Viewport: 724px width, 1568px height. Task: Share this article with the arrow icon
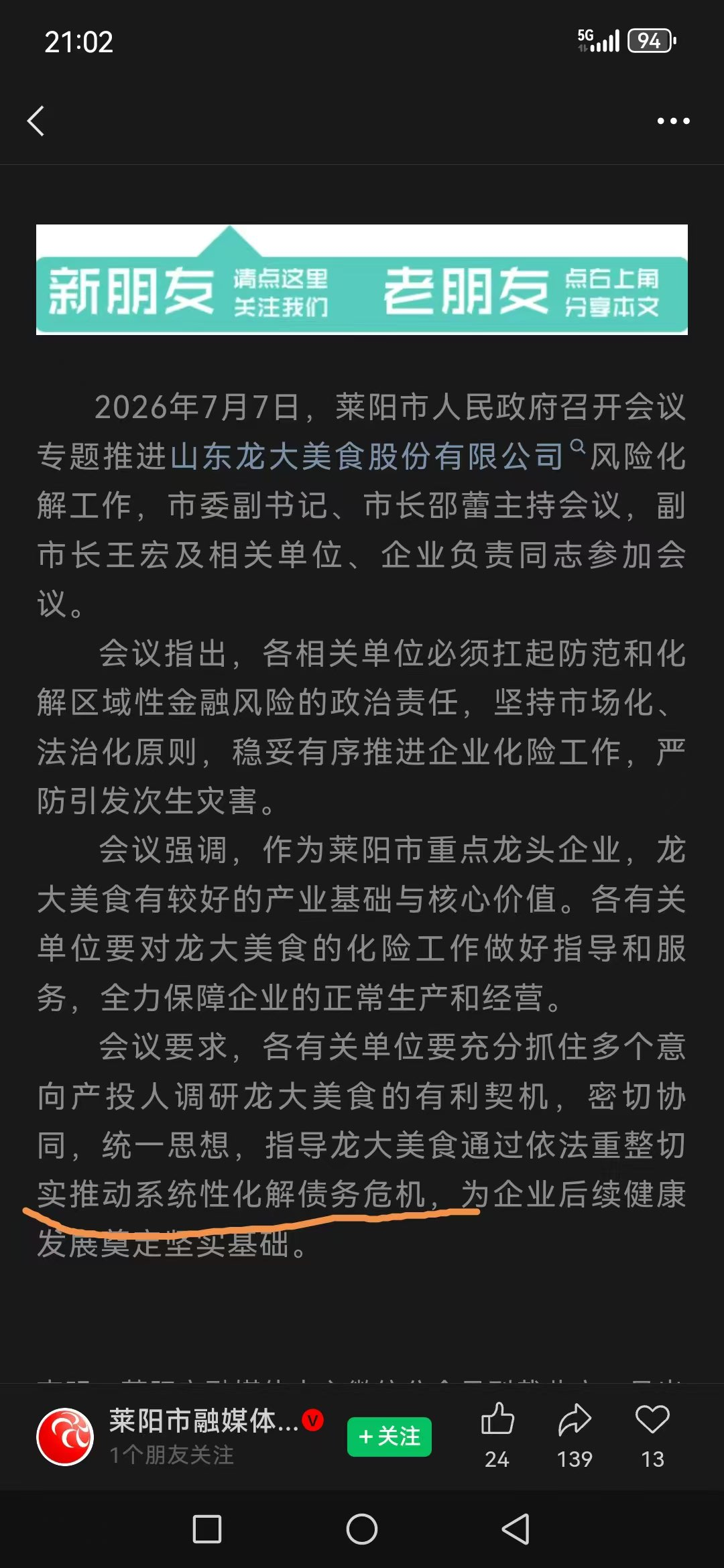(575, 1420)
